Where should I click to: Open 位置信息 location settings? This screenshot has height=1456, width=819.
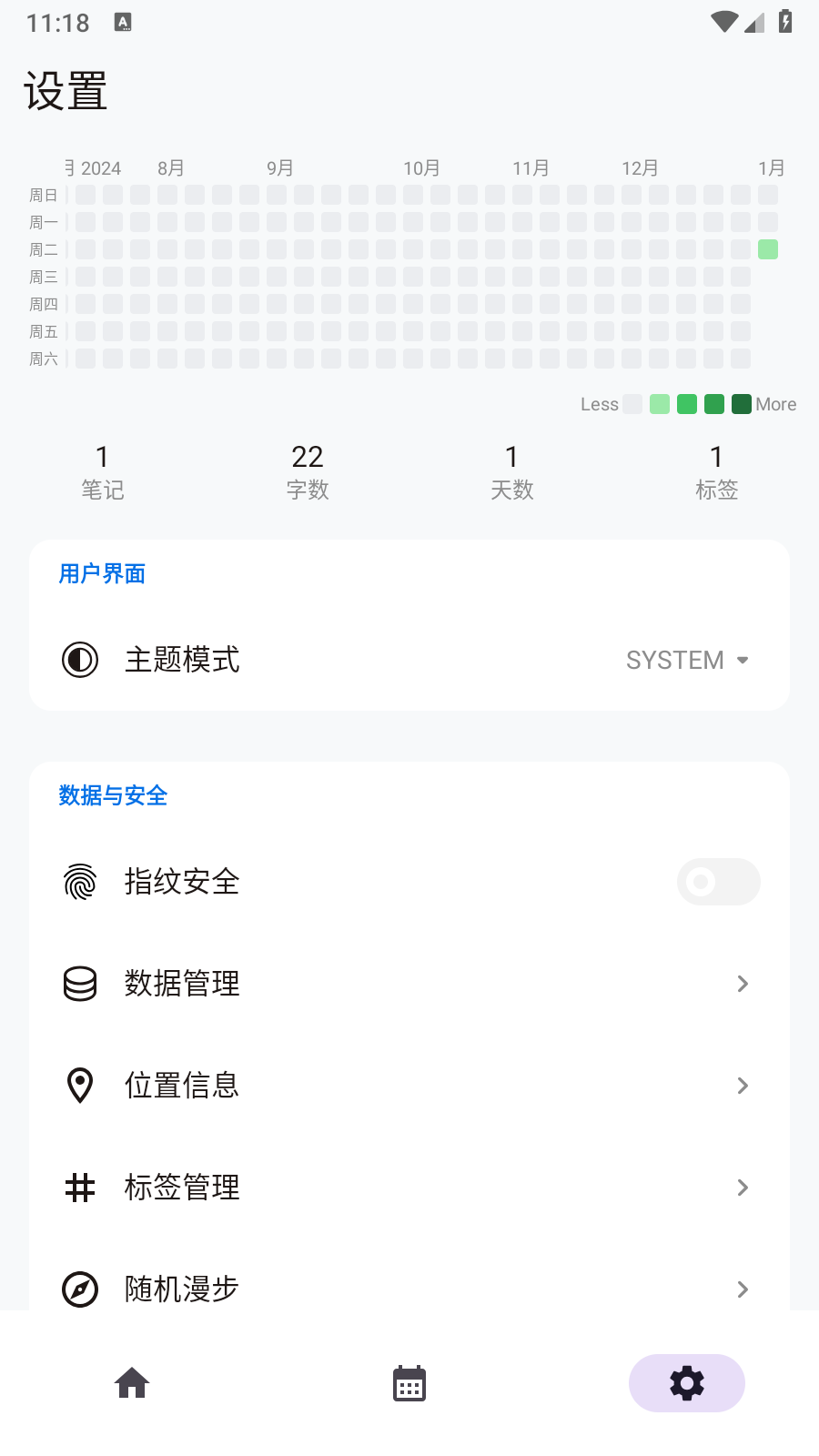[x=409, y=1086]
